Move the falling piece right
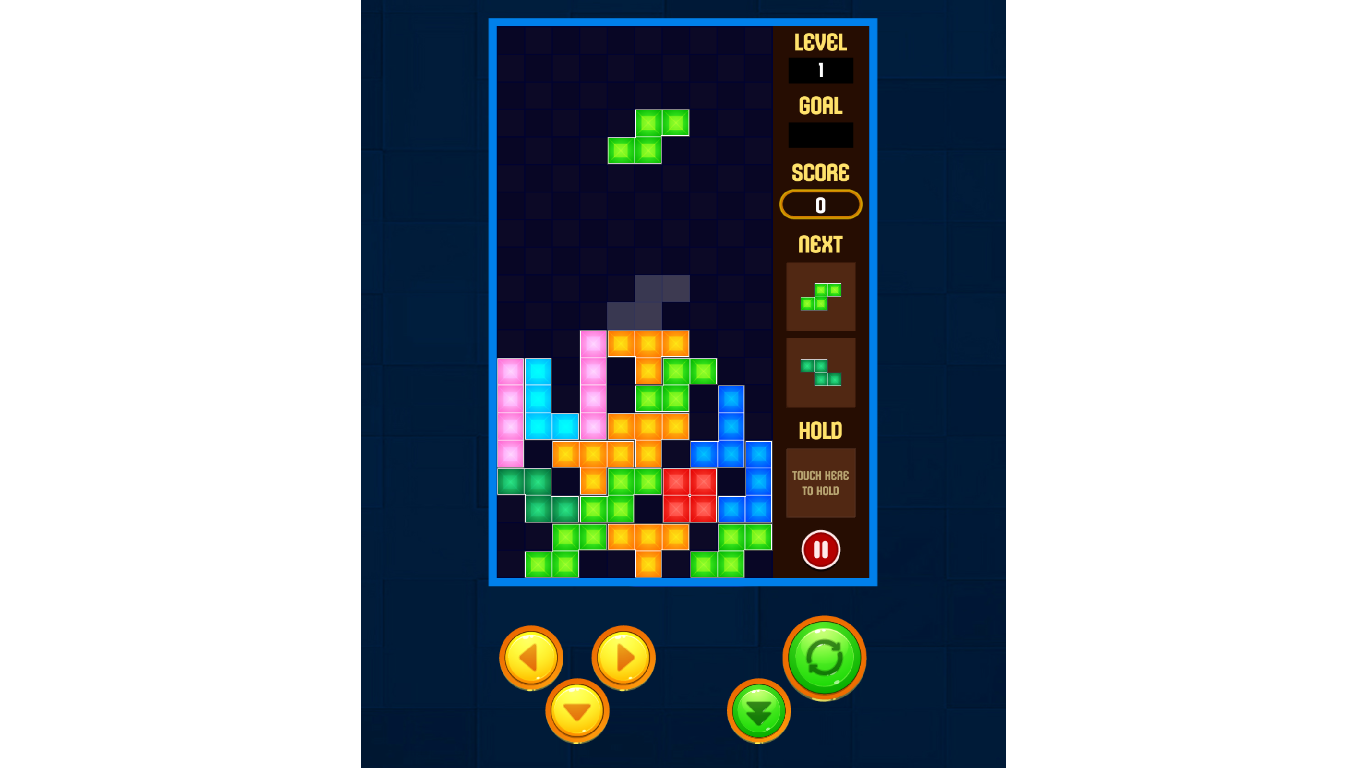The height and width of the screenshot is (768, 1366). tap(623, 658)
